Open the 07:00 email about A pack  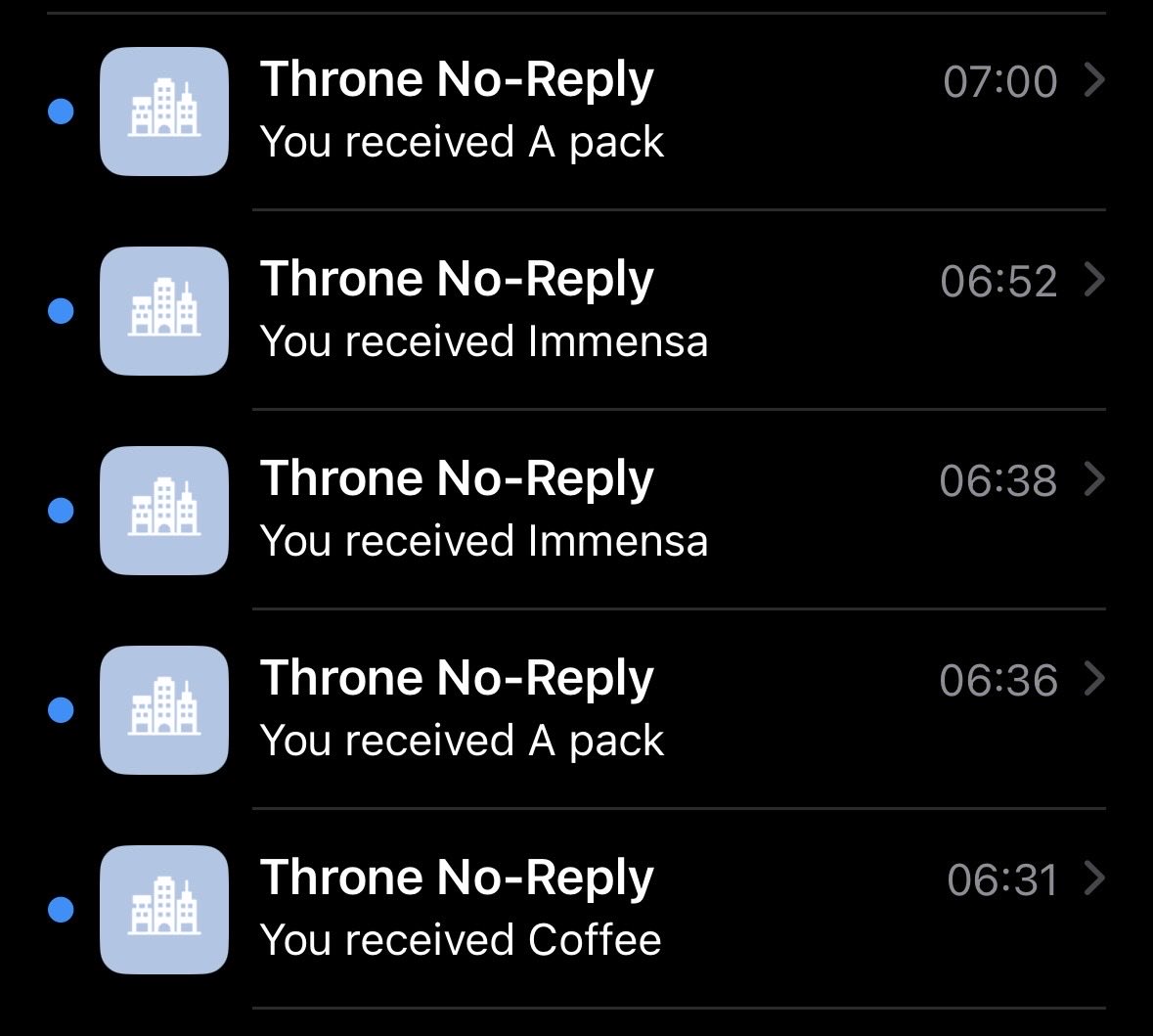[x=577, y=112]
